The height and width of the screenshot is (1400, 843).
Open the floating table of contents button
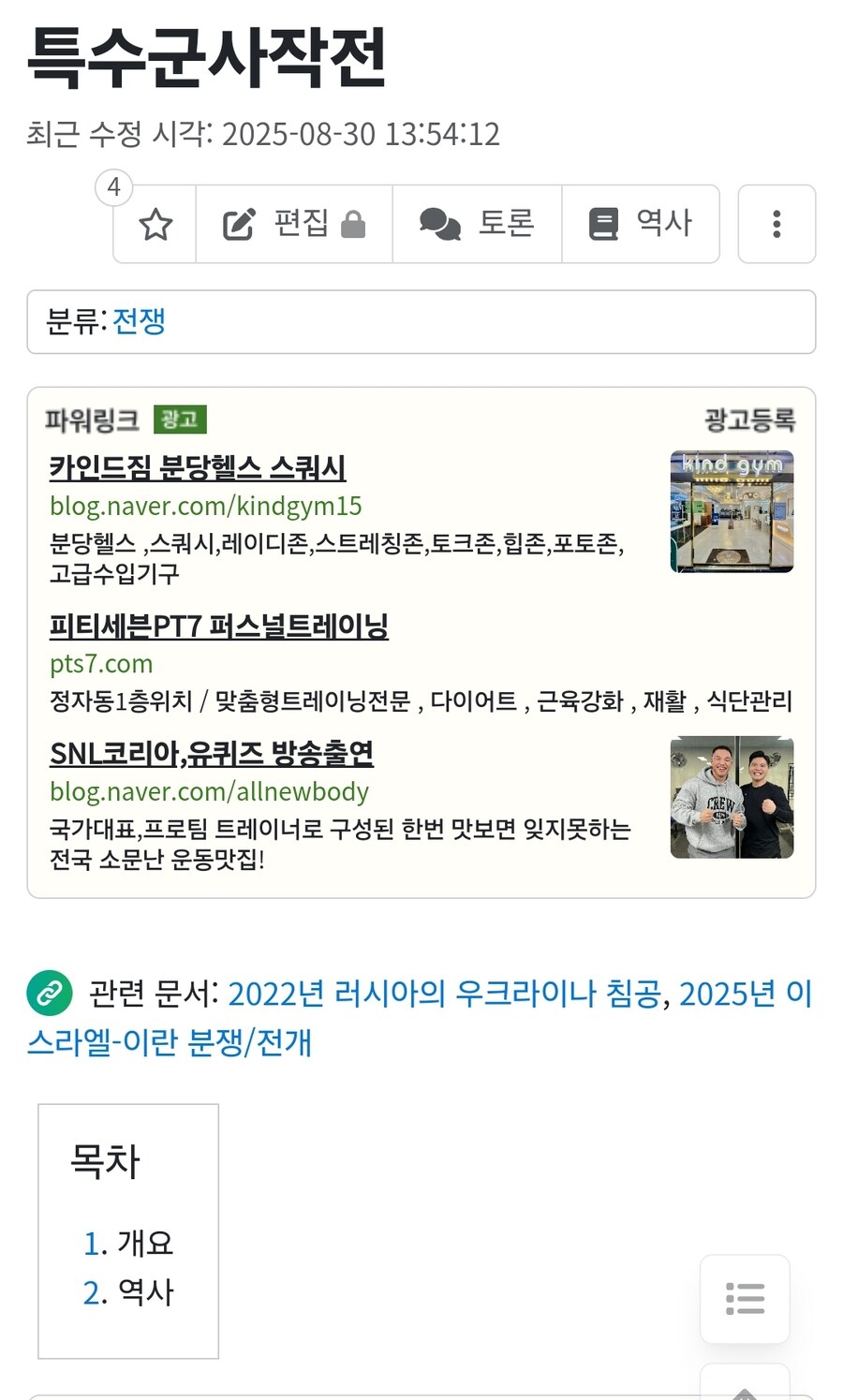click(745, 1299)
